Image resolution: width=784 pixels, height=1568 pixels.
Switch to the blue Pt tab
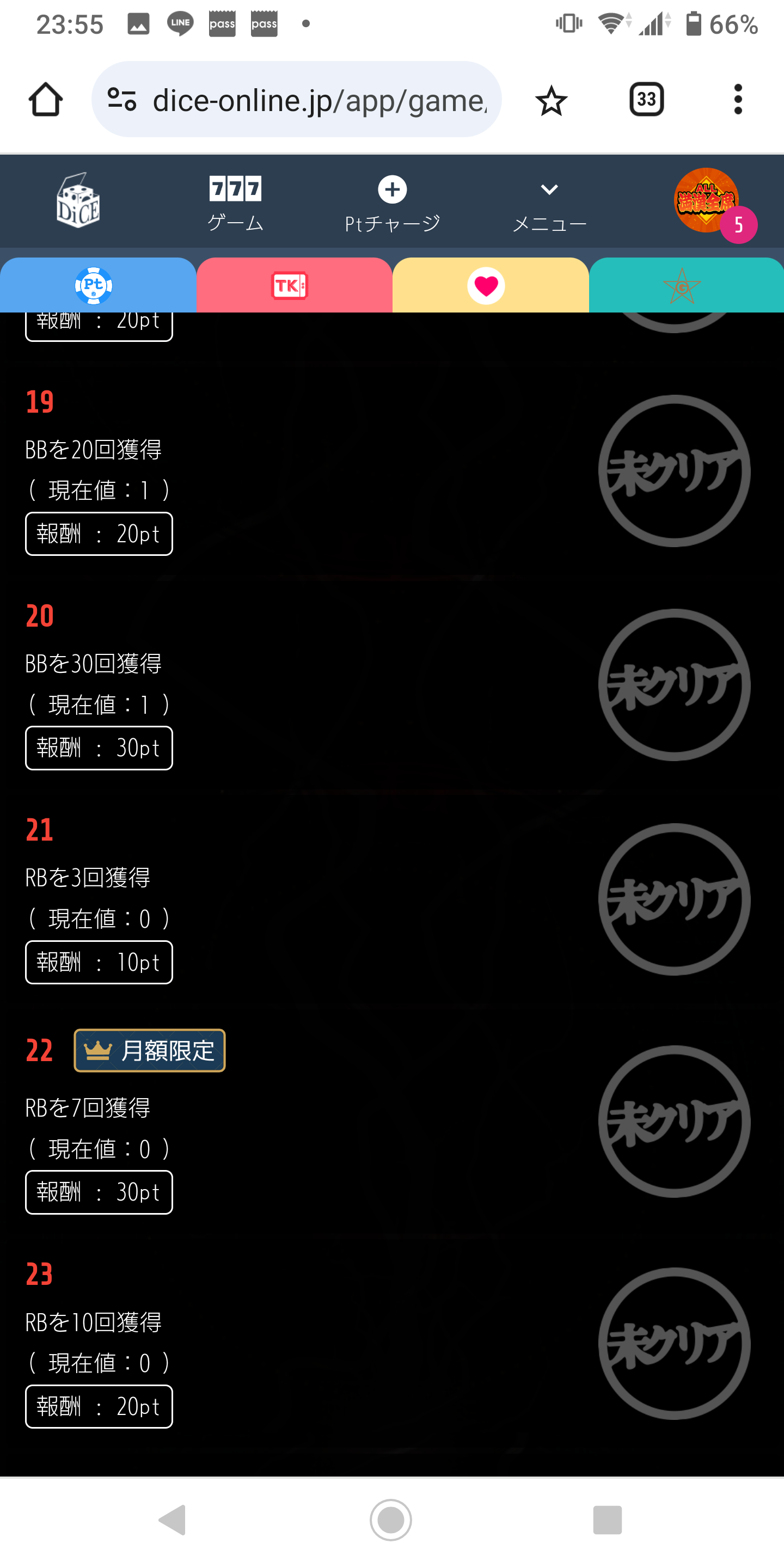tap(98, 285)
